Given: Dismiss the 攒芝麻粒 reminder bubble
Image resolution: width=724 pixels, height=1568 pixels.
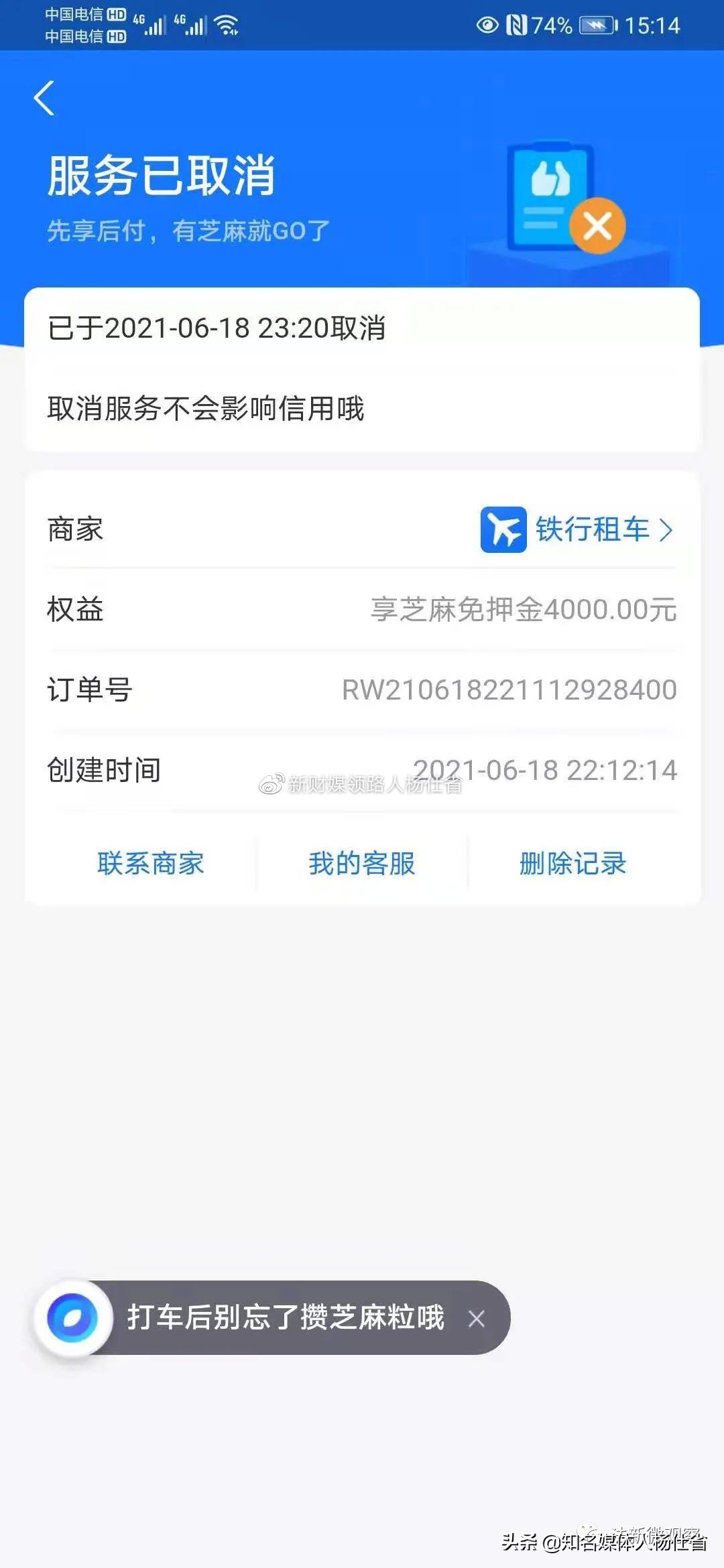Looking at the screenshot, I should point(477,1317).
